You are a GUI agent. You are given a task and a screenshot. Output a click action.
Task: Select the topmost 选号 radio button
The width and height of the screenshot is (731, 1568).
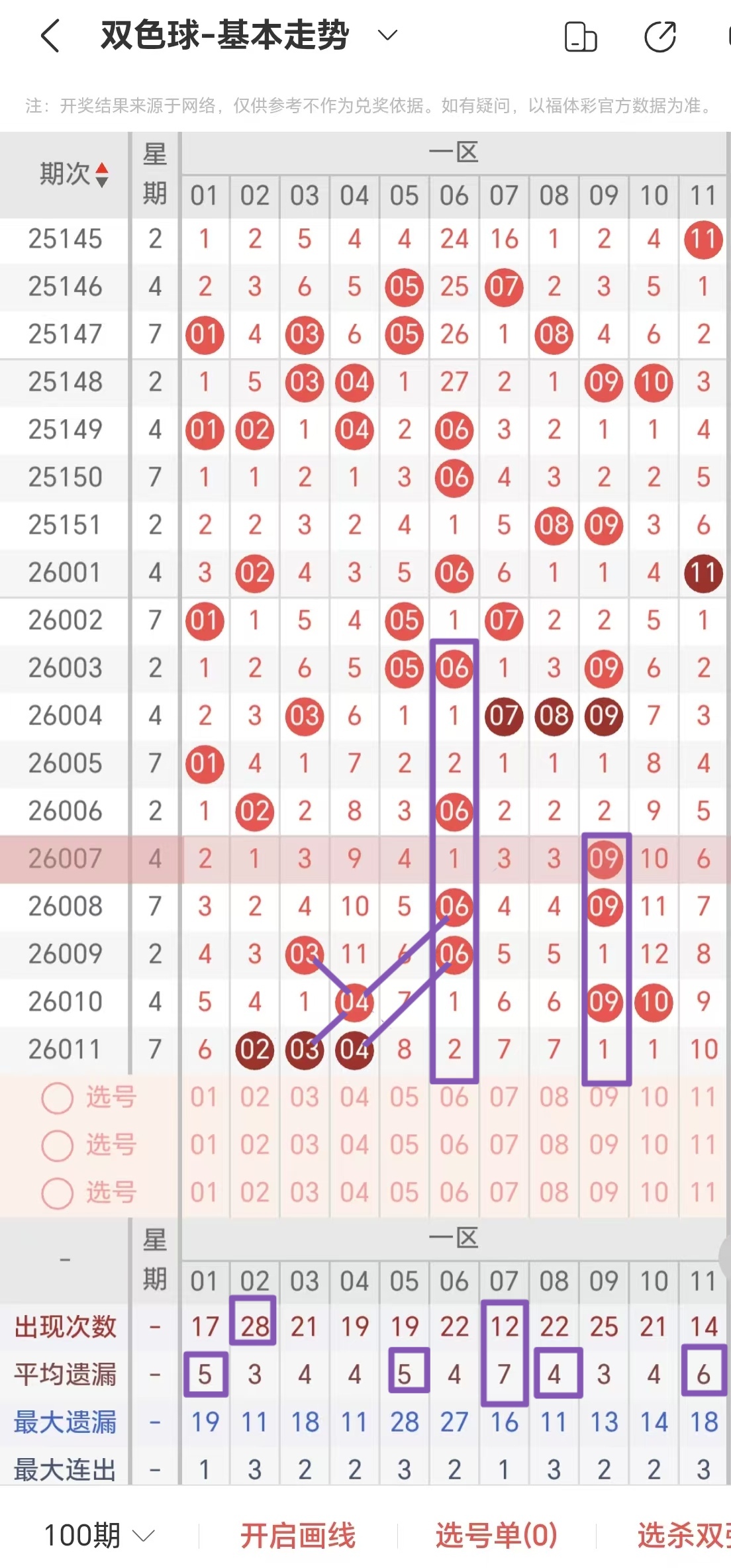pos(58,1098)
